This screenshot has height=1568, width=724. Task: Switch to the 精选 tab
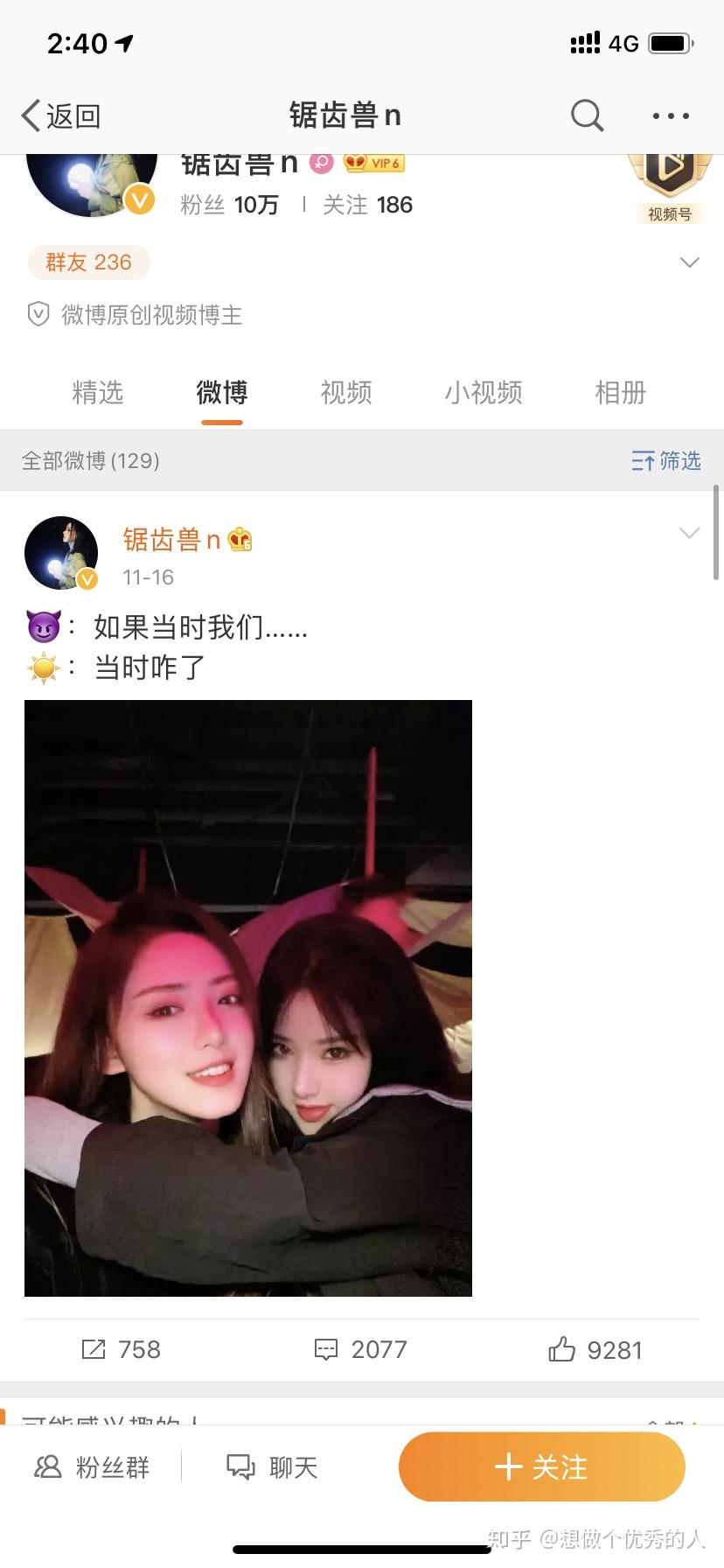[x=98, y=393]
